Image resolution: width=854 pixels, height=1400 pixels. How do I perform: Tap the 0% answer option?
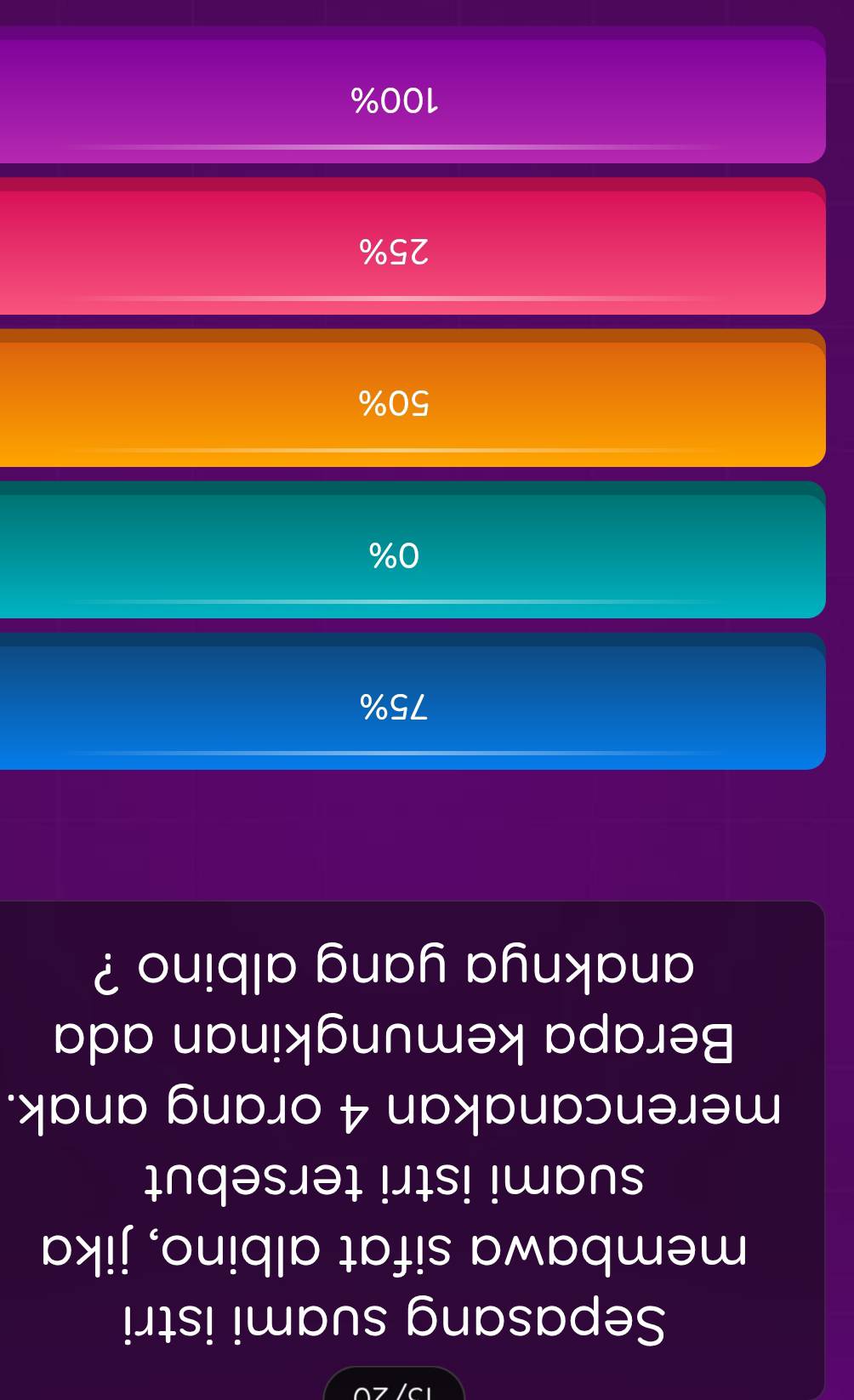(x=395, y=555)
